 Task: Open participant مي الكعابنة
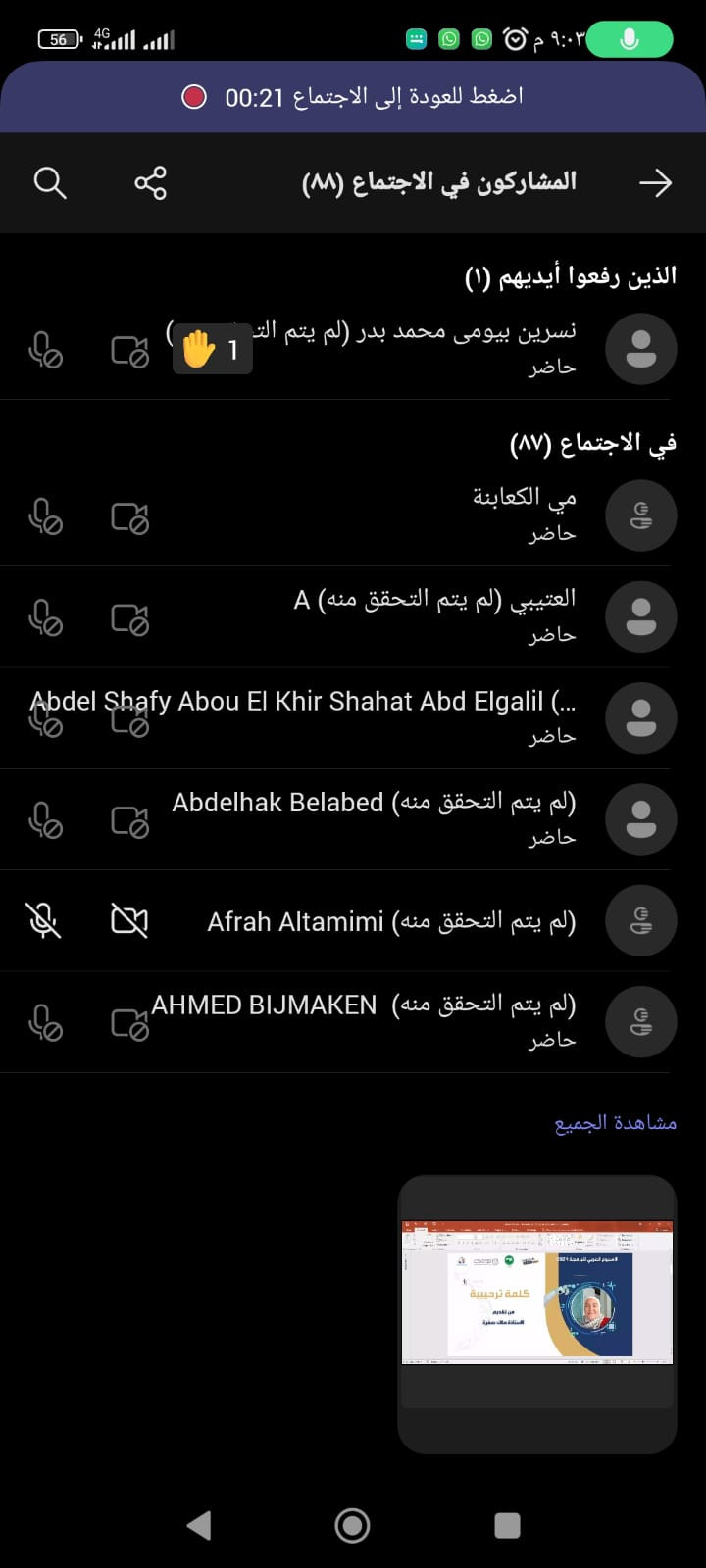[x=441, y=514]
